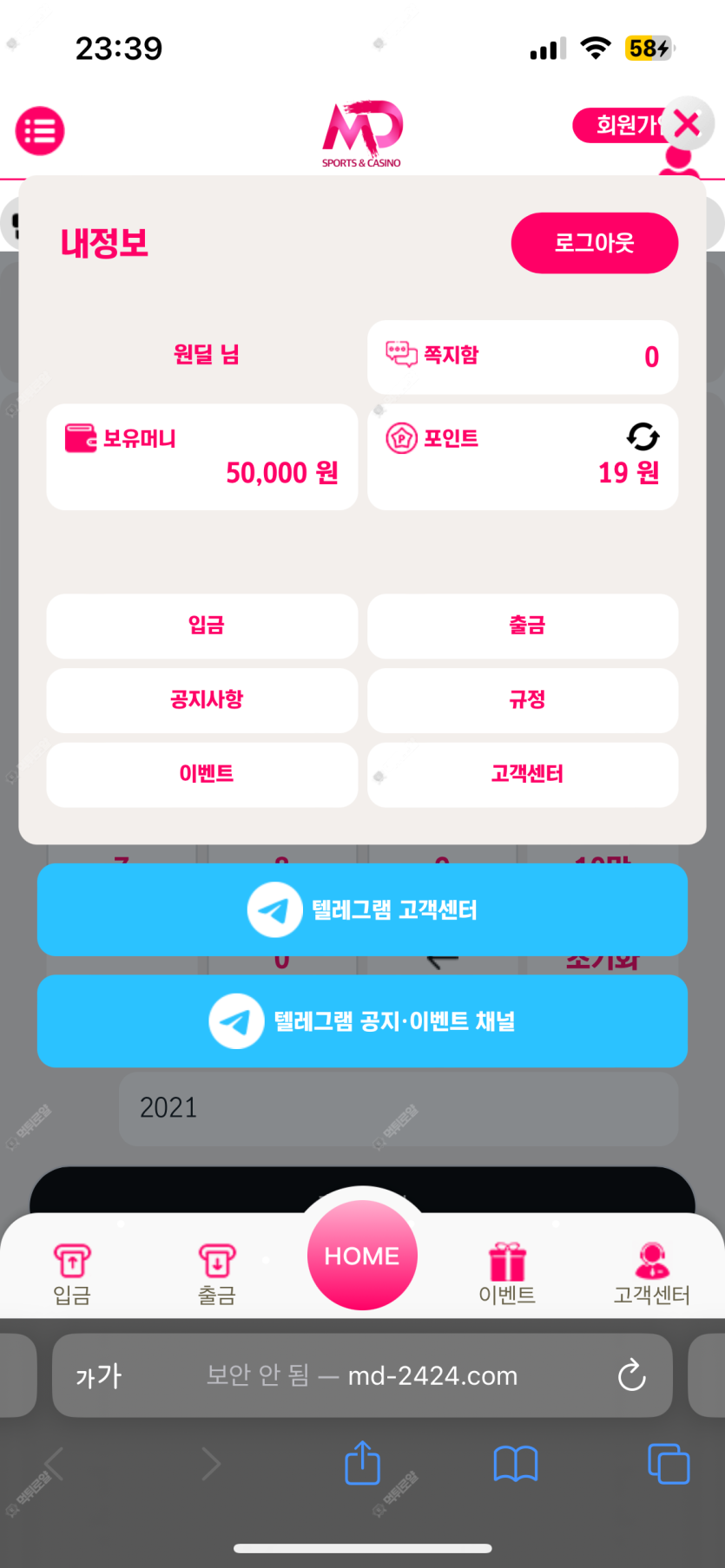Select 고객센터 in the bottom navigation
This screenshot has height=1568, width=725.
652,1273
